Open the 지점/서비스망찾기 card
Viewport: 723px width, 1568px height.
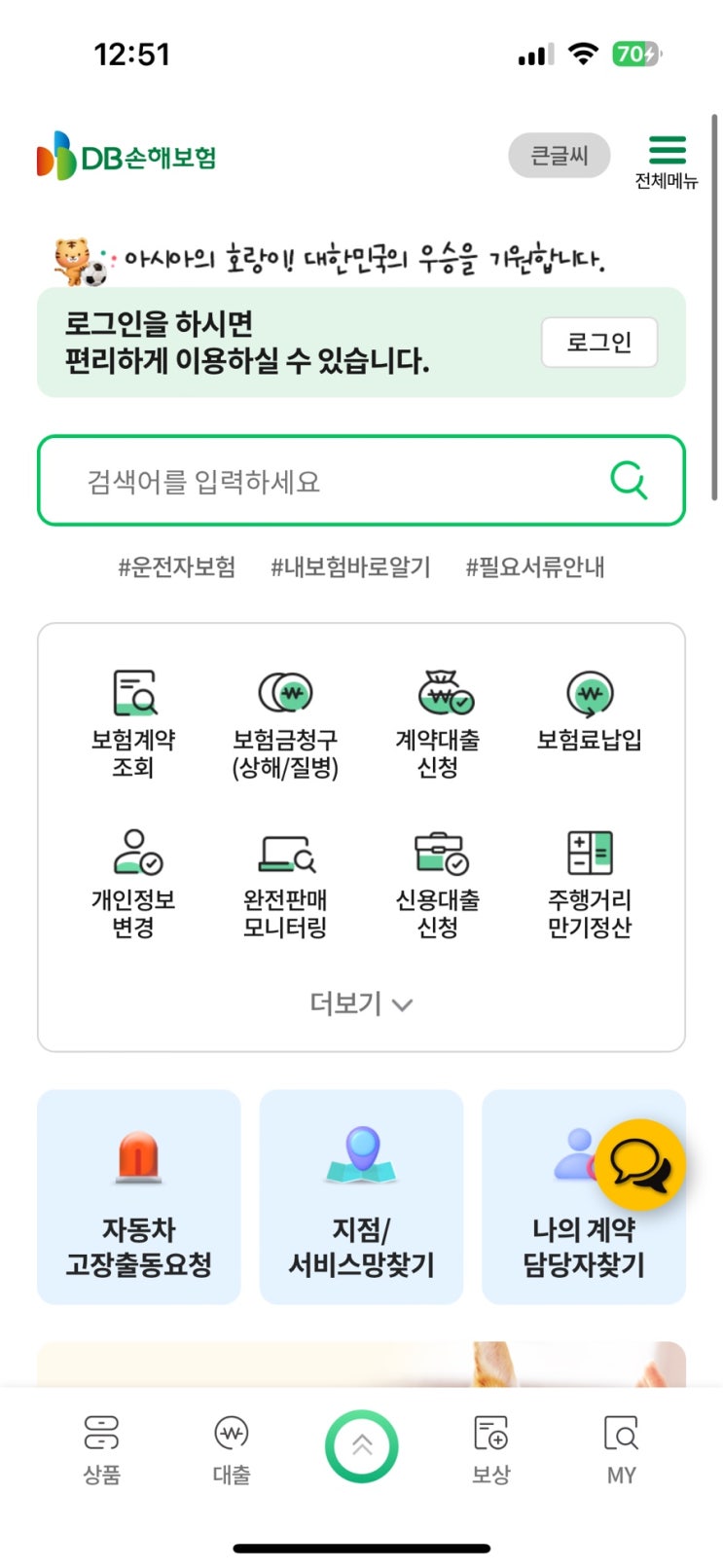tap(361, 1197)
